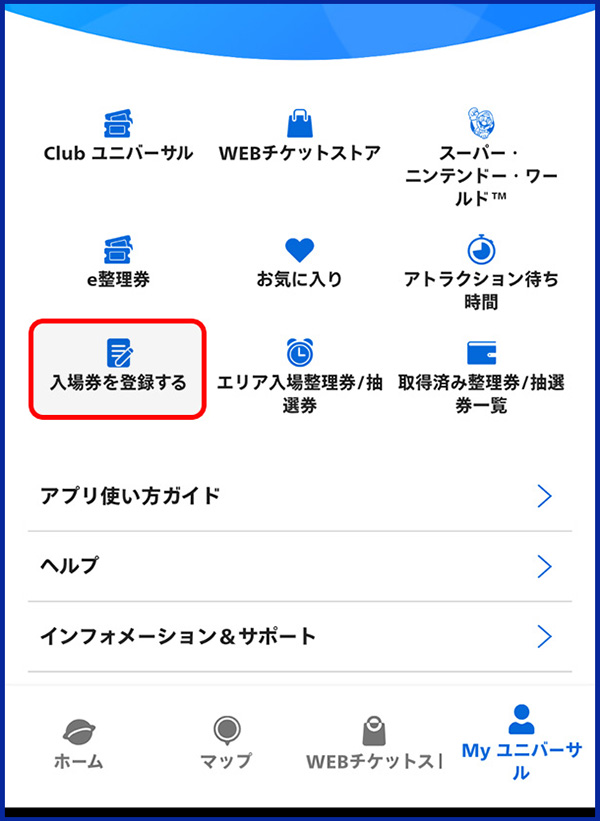This screenshot has height=821, width=600.
Task: Tap the My ユニバーサル tab
Action: click(521, 745)
